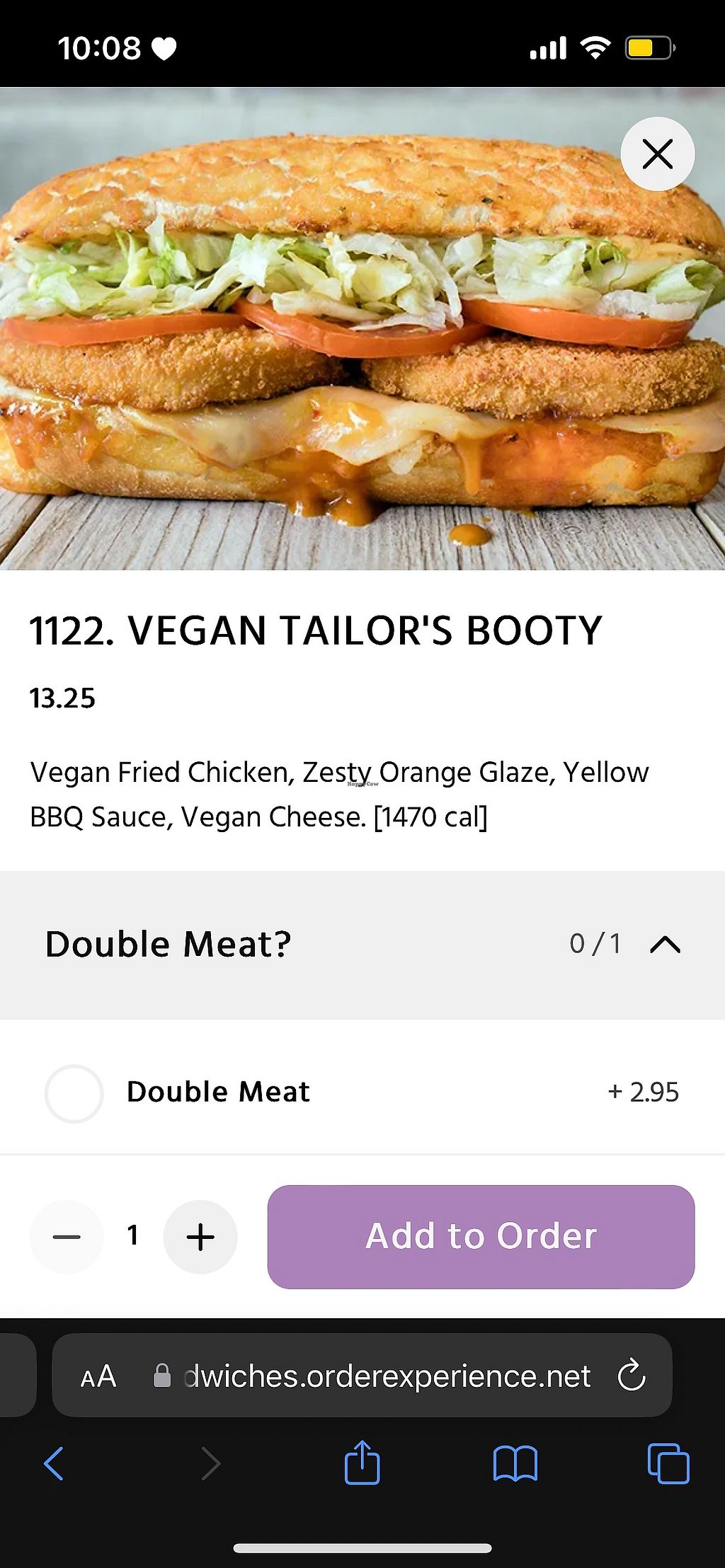The image size is (725, 1568).
Task: Tap the address bar URL field
Action: coord(386,1377)
